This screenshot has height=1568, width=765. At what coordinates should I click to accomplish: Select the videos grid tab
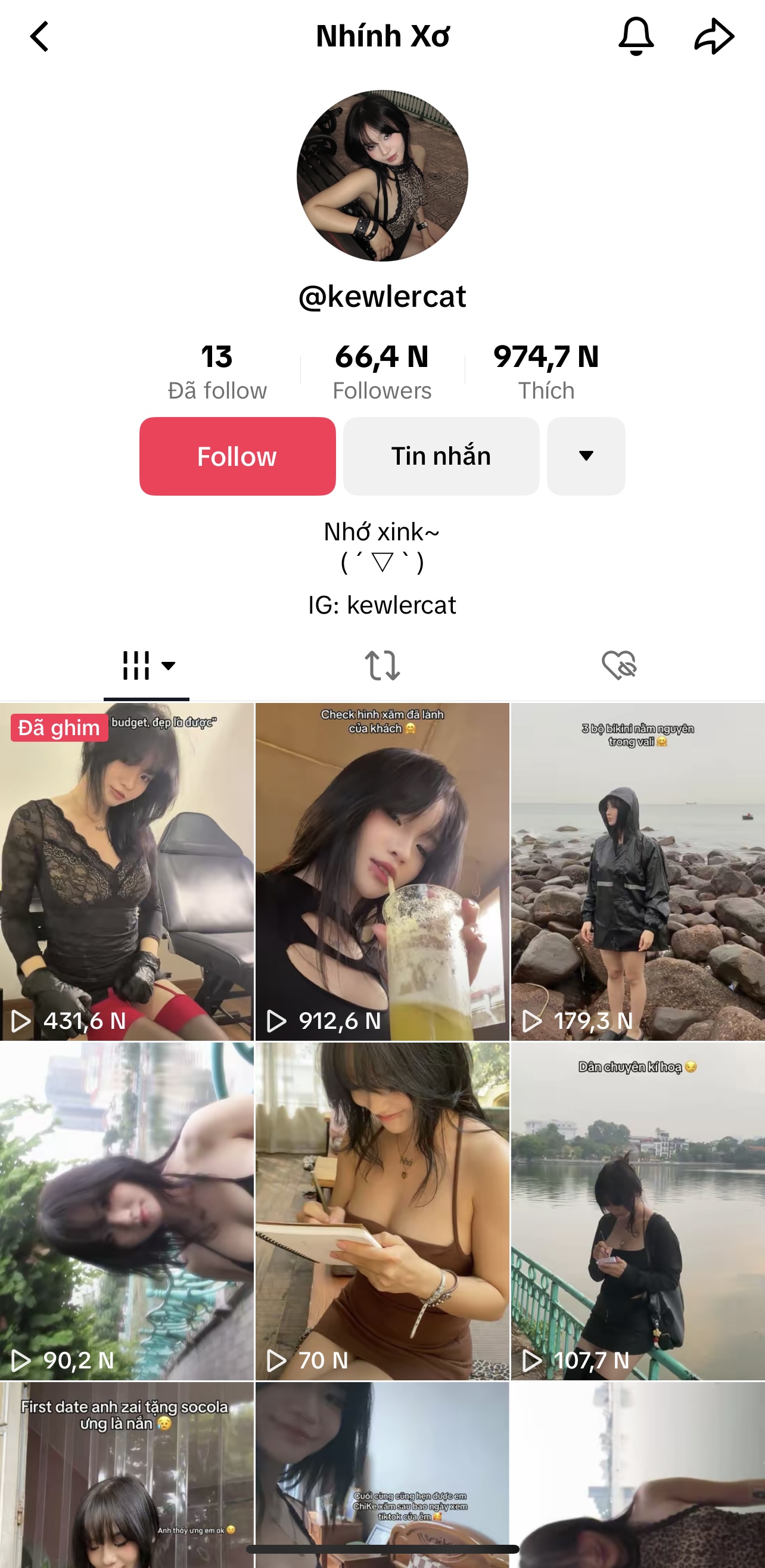[x=147, y=665]
